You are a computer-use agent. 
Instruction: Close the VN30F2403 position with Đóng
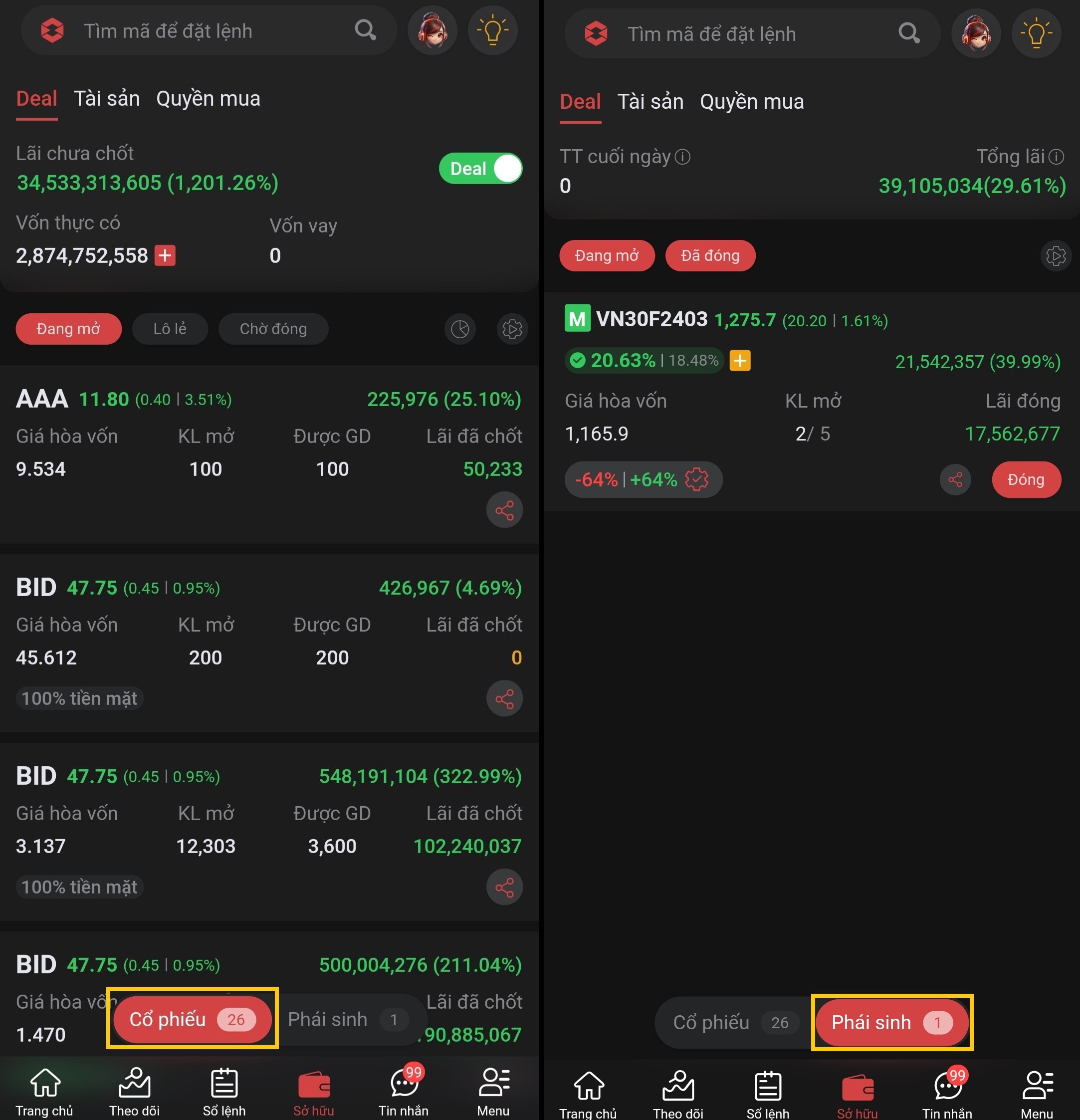tap(1026, 479)
